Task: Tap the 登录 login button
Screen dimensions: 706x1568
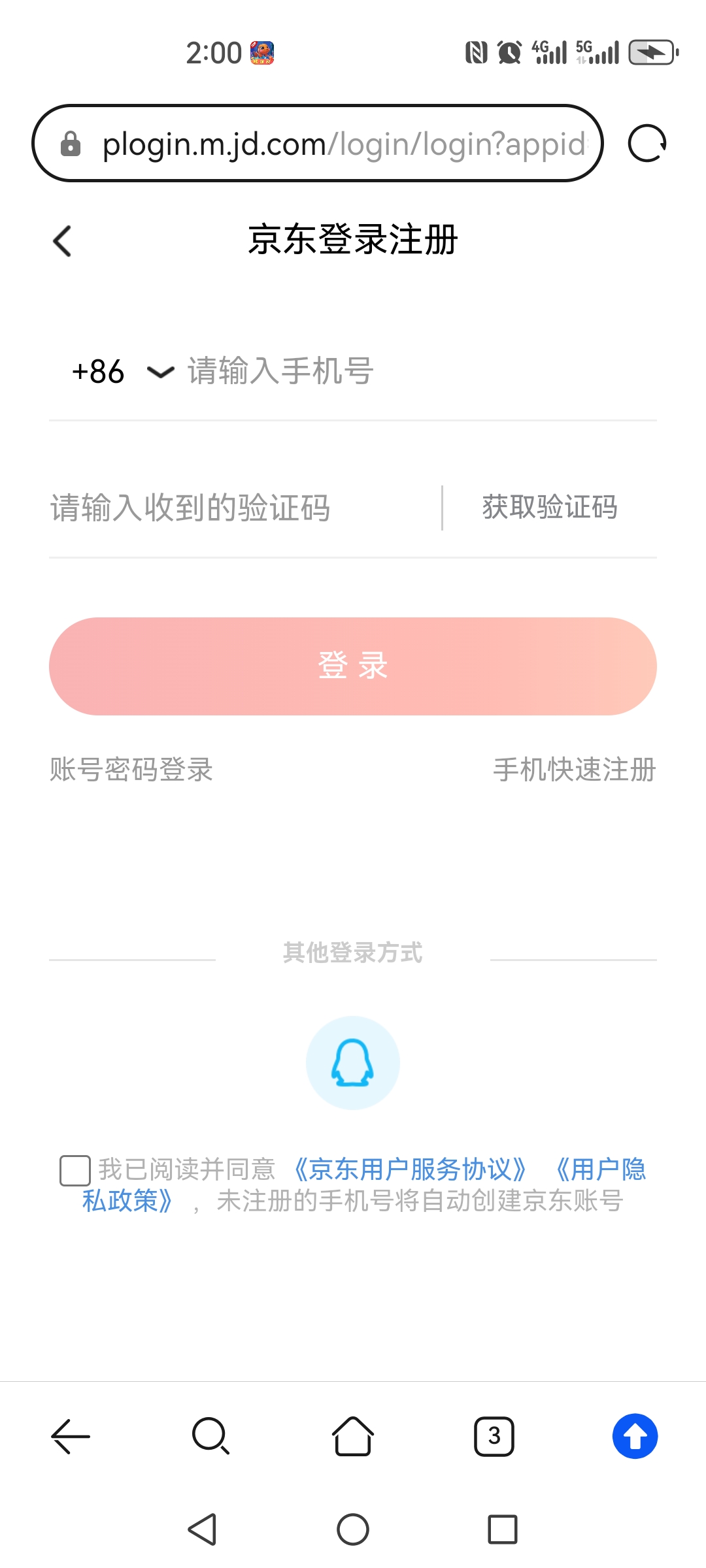Action: (x=353, y=666)
